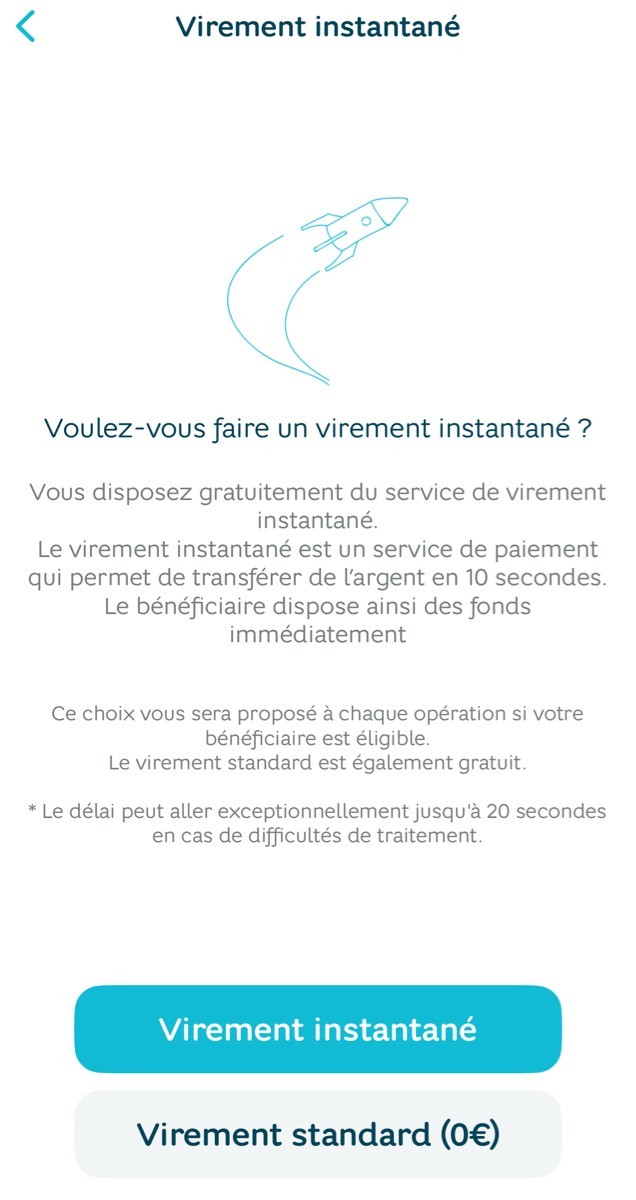Select Virement standard (0€)
Viewport: 636px width, 1200px height.
[x=318, y=1134]
